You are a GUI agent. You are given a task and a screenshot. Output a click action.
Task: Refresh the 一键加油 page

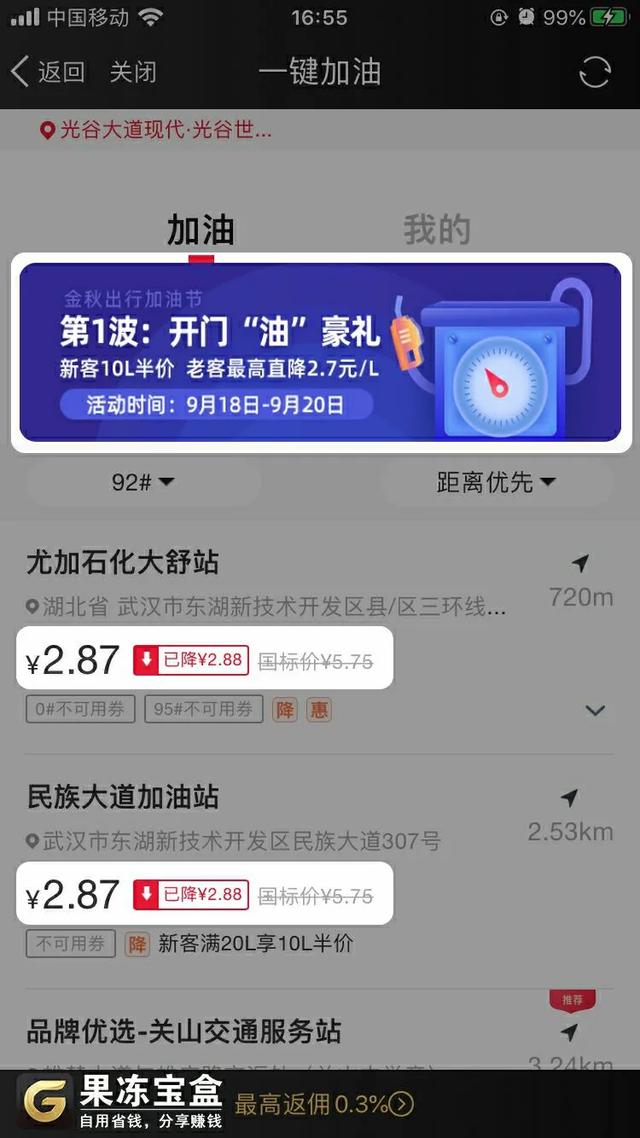tap(595, 72)
